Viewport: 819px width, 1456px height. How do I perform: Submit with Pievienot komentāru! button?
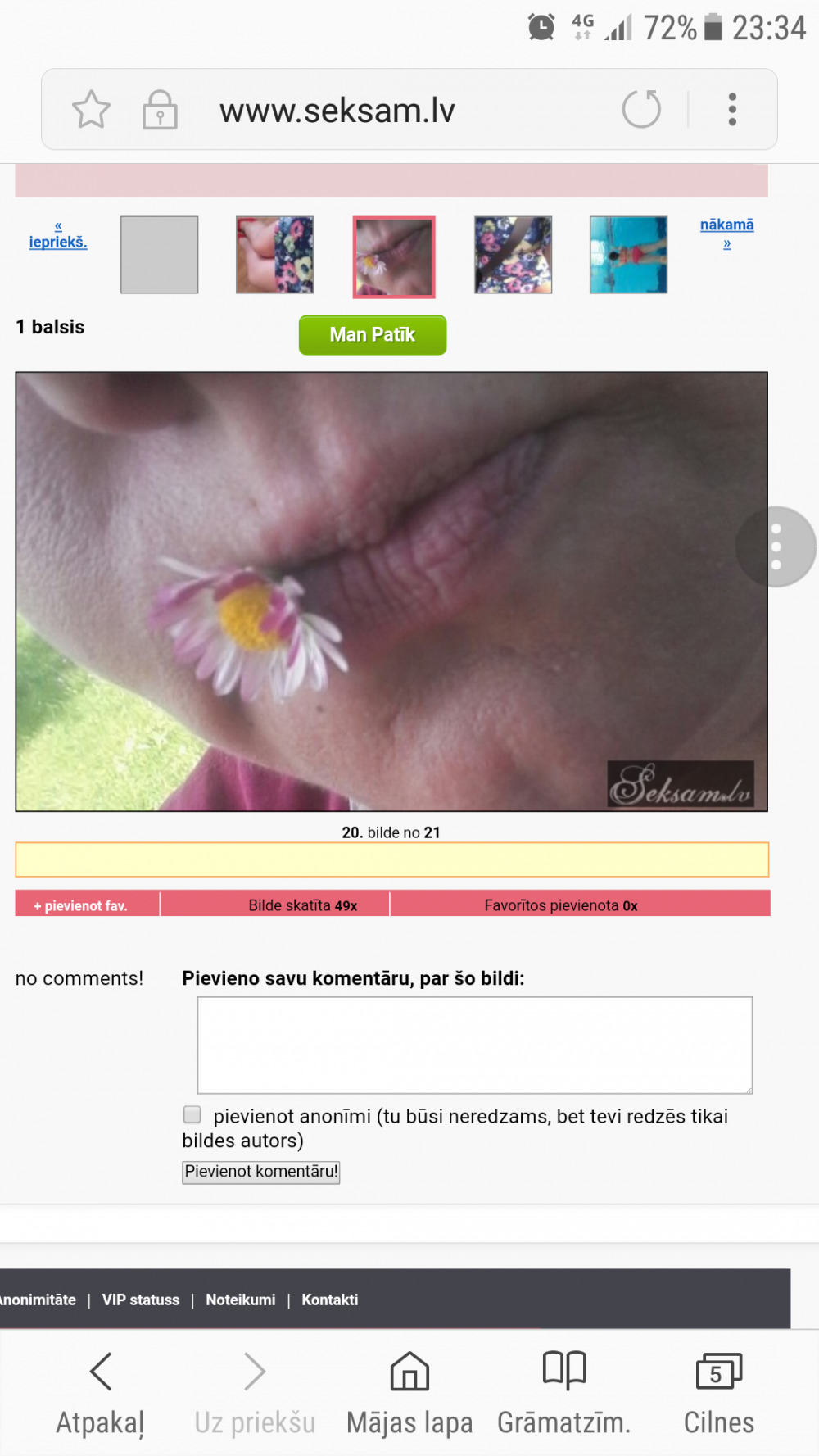(x=260, y=1172)
